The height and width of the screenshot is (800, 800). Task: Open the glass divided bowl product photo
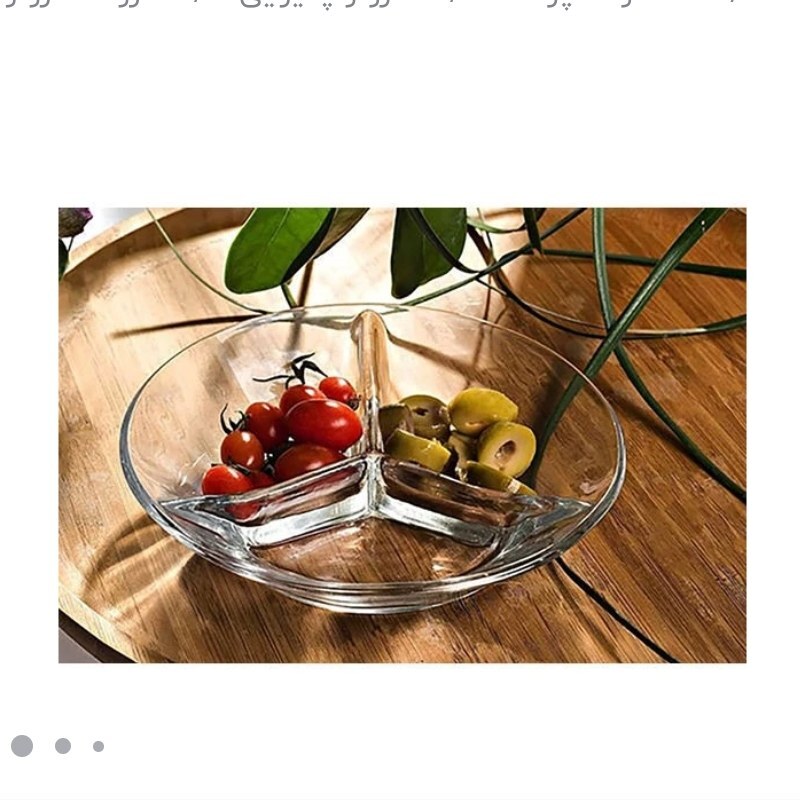tap(402, 435)
